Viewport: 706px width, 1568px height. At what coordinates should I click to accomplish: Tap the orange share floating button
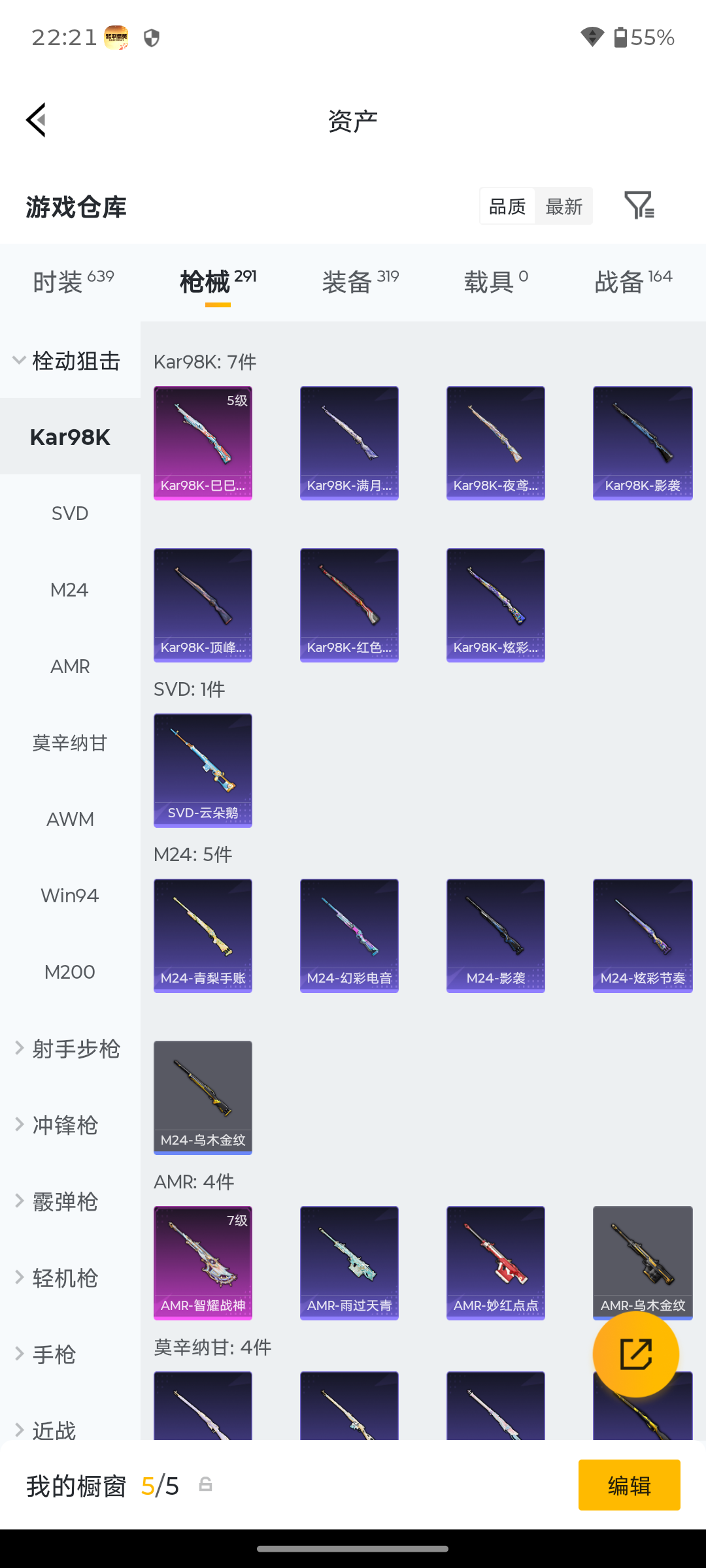tap(635, 1354)
